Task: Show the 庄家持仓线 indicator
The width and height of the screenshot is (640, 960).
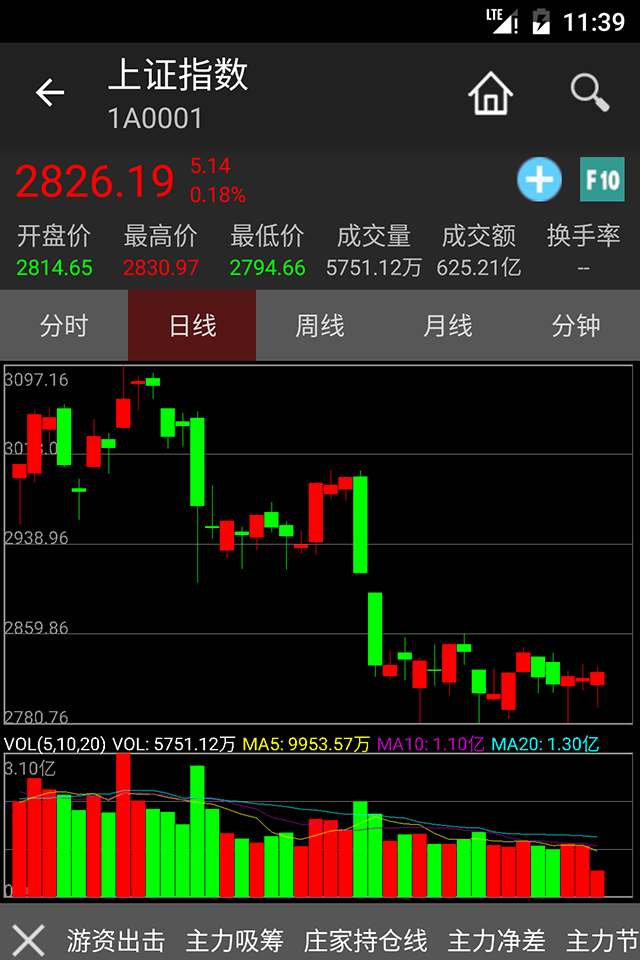Action: point(365,940)
